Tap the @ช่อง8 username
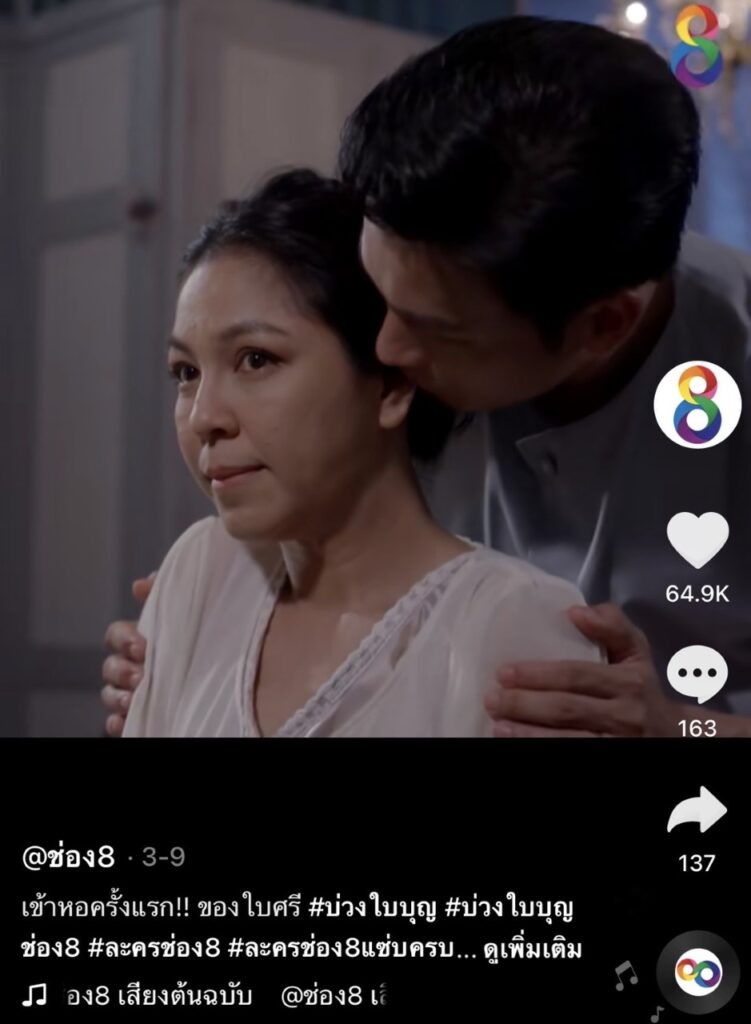The image size is (751, 1024). 68,857
